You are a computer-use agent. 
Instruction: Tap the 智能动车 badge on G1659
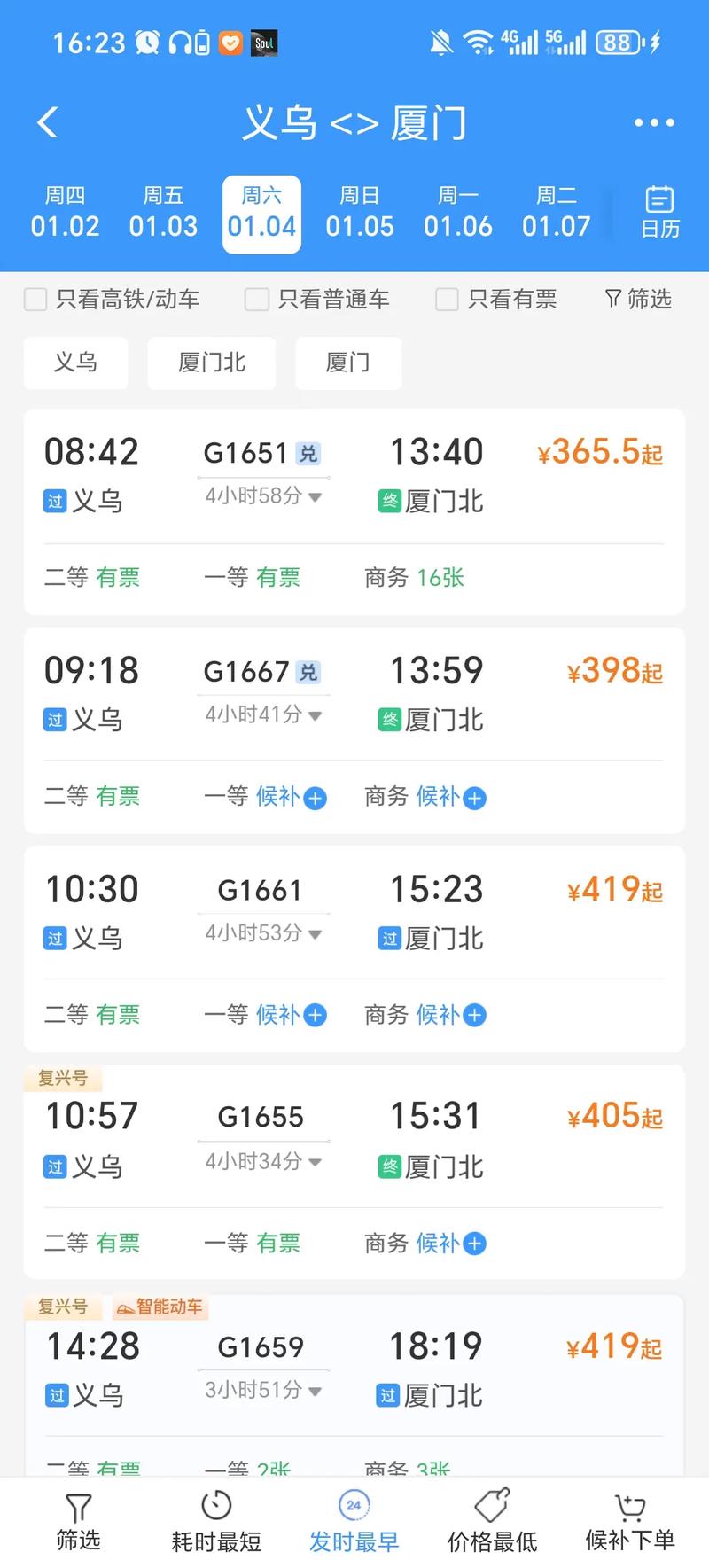[160, 1307]
